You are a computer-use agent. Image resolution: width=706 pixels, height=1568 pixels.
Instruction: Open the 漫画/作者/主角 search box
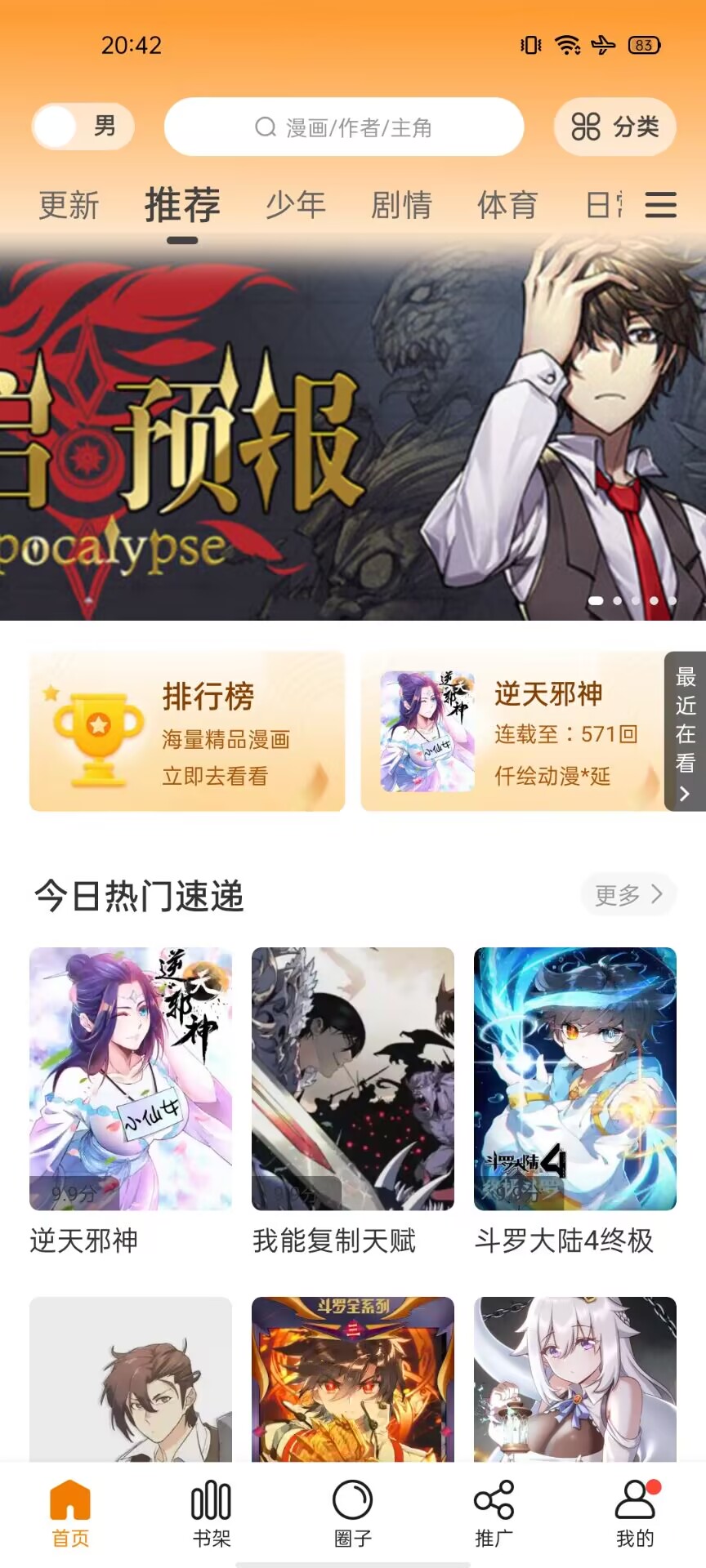(x=343, y=127)
